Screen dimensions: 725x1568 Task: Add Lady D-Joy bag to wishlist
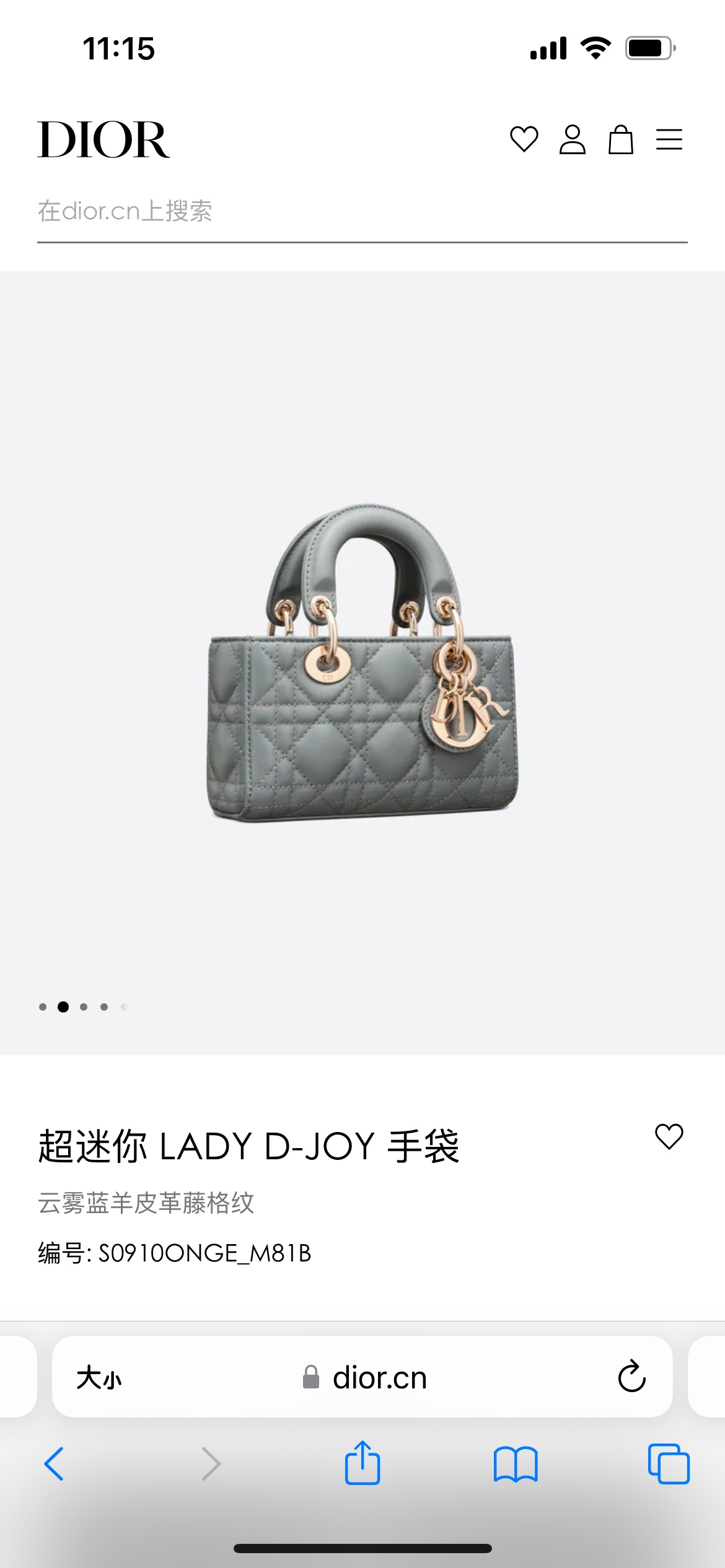(x=669, y=1136)
